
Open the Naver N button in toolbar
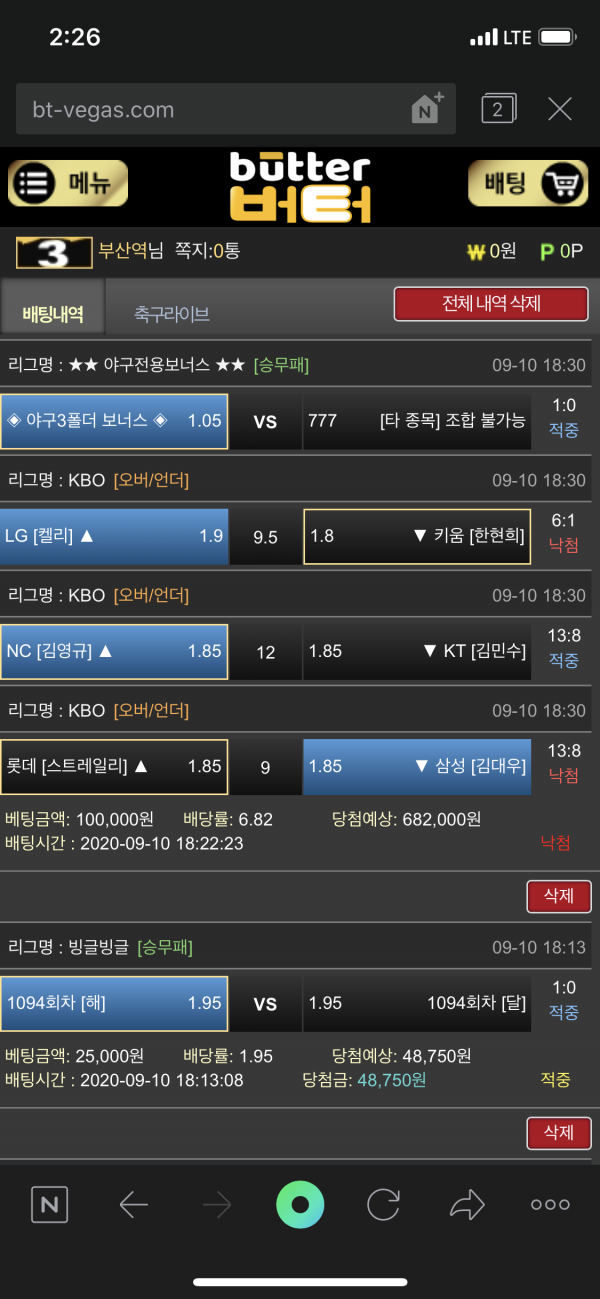point(49,1205)
